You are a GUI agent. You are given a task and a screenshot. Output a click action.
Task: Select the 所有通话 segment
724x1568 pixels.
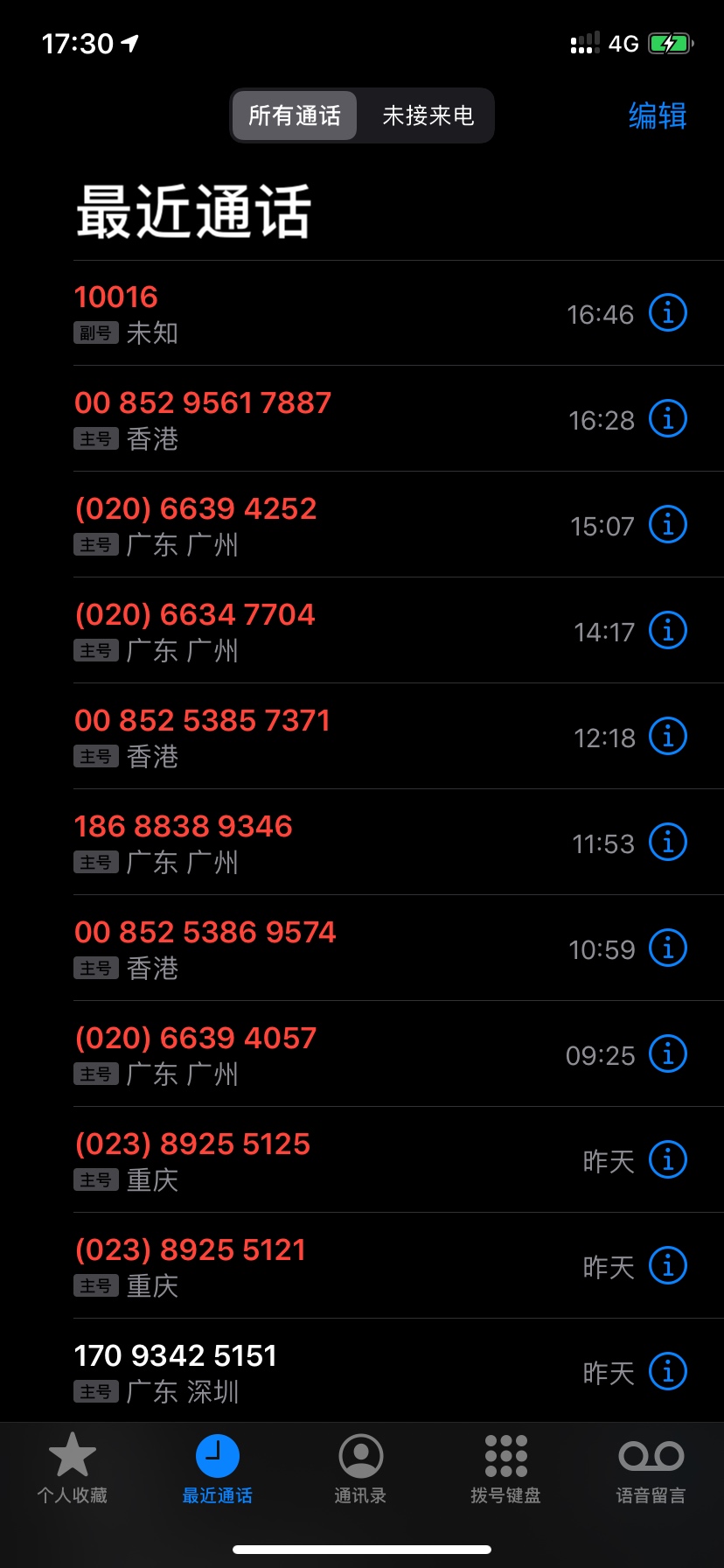point(295,115)
